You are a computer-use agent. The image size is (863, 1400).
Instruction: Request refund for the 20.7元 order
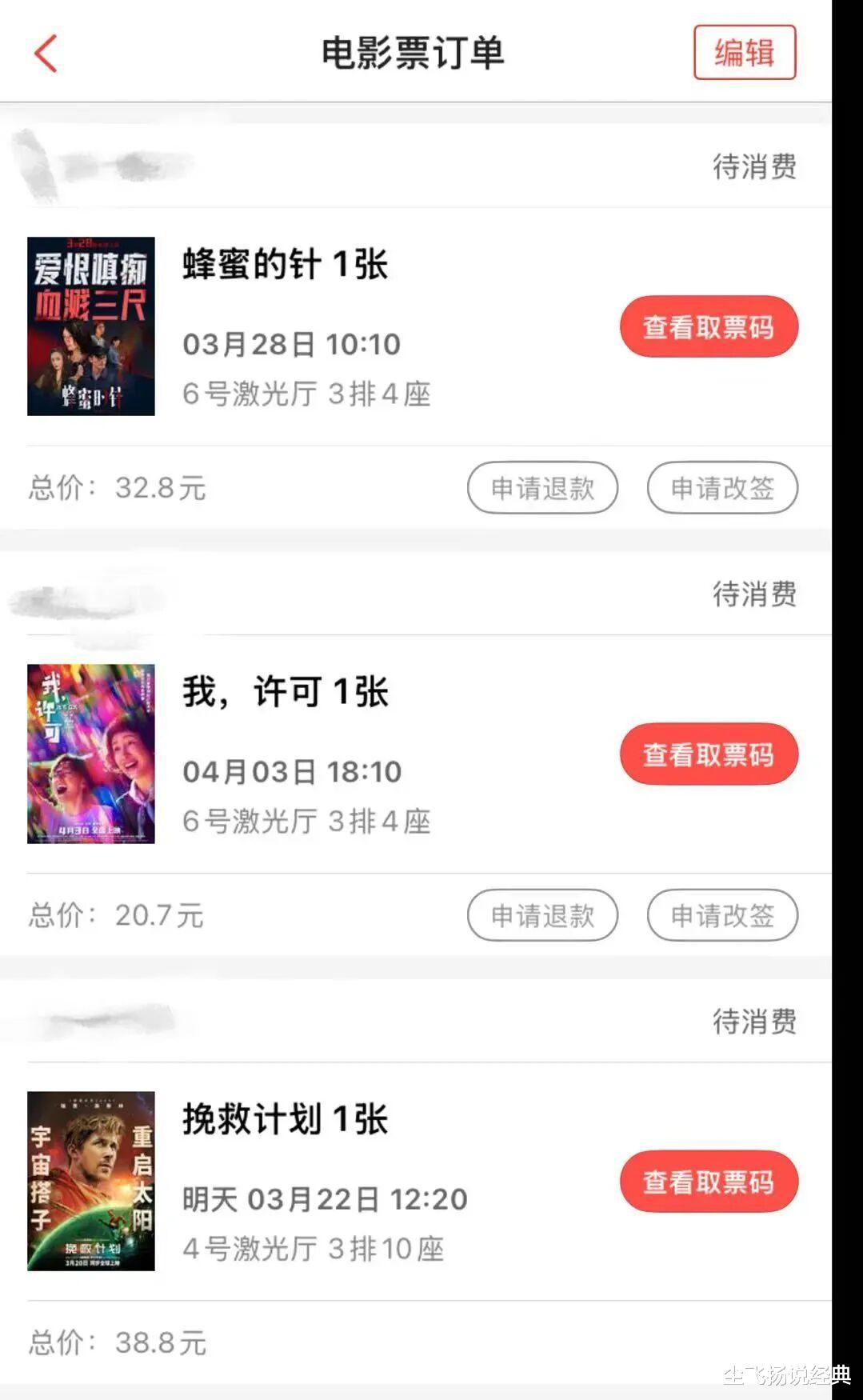click(542, 915)
